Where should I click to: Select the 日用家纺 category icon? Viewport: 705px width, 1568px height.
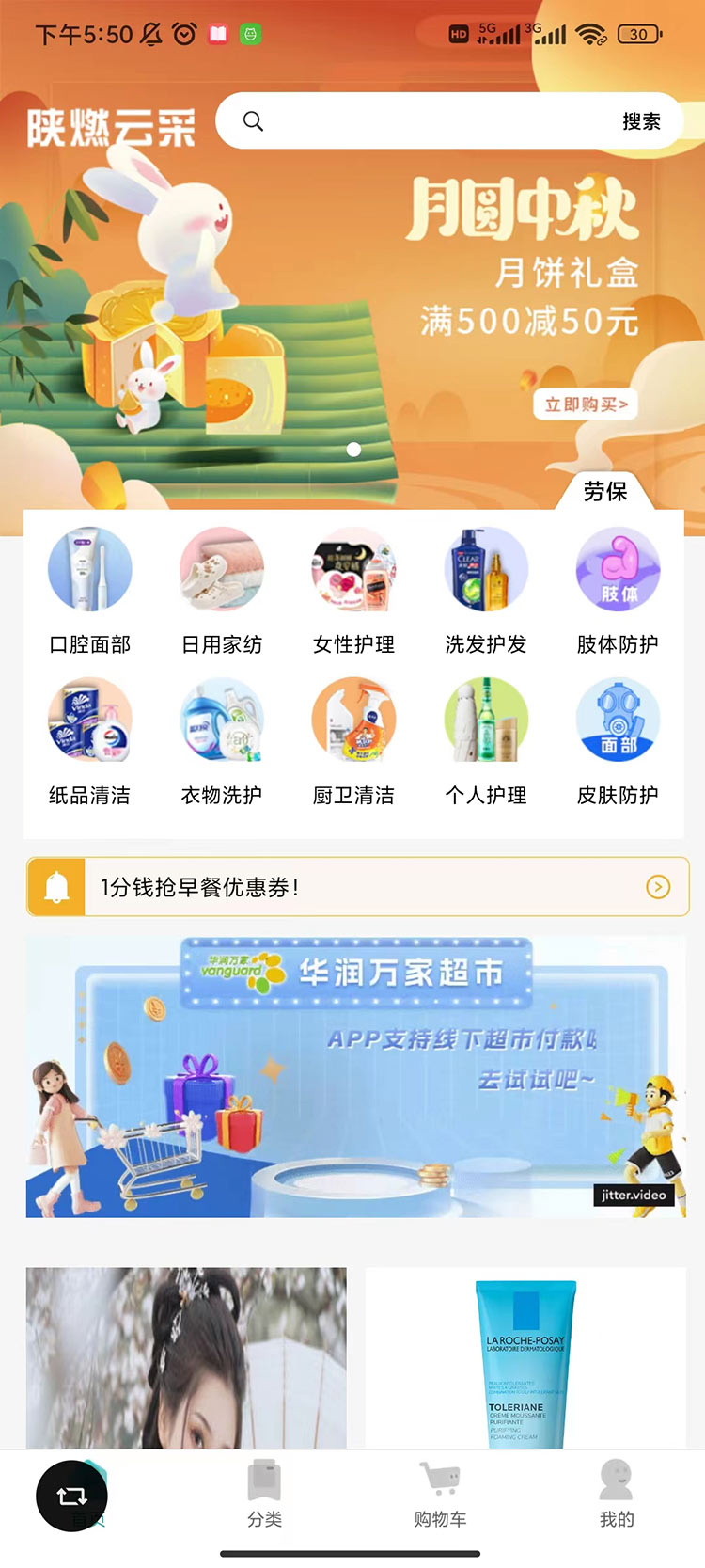point(222,569)
